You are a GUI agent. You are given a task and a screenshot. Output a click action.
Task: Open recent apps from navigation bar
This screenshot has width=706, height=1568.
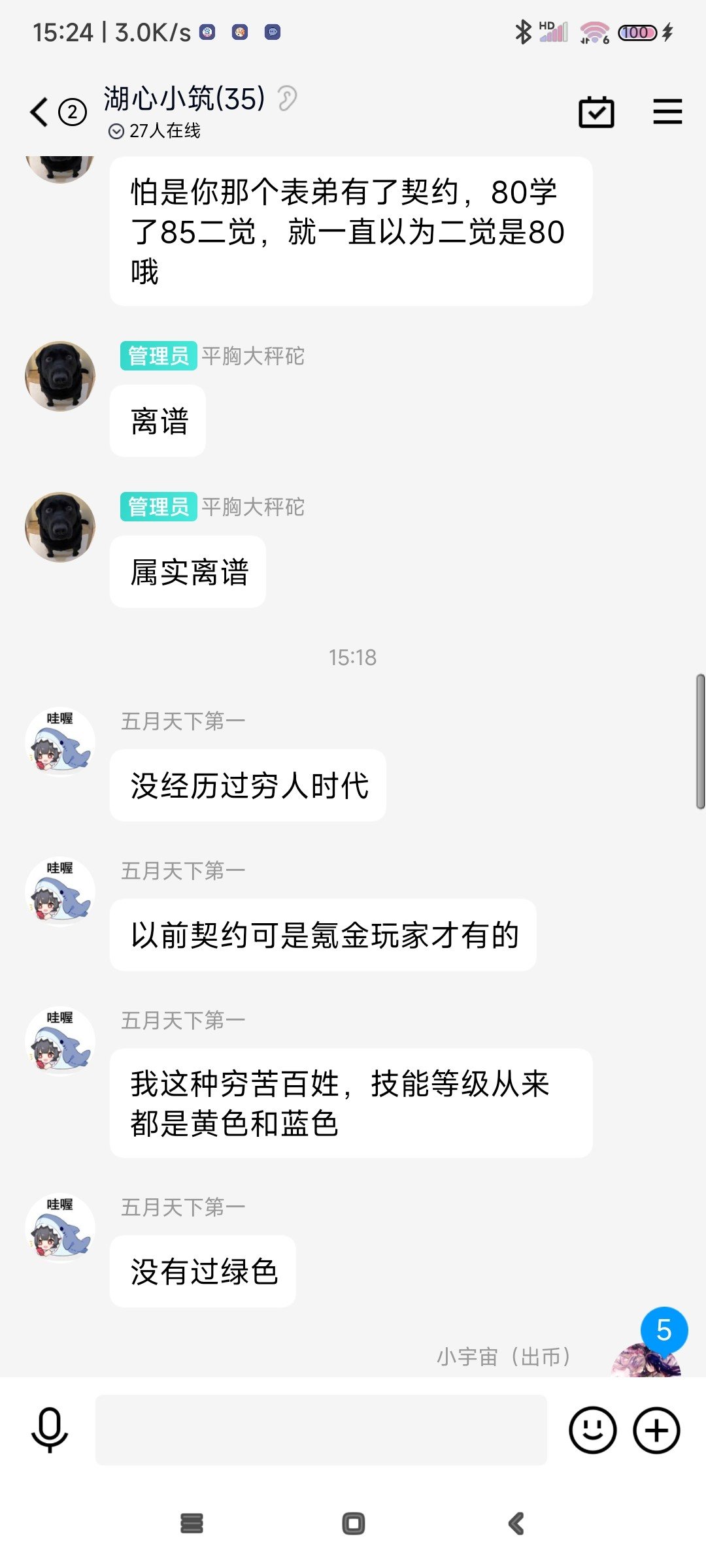point(192,1524)
